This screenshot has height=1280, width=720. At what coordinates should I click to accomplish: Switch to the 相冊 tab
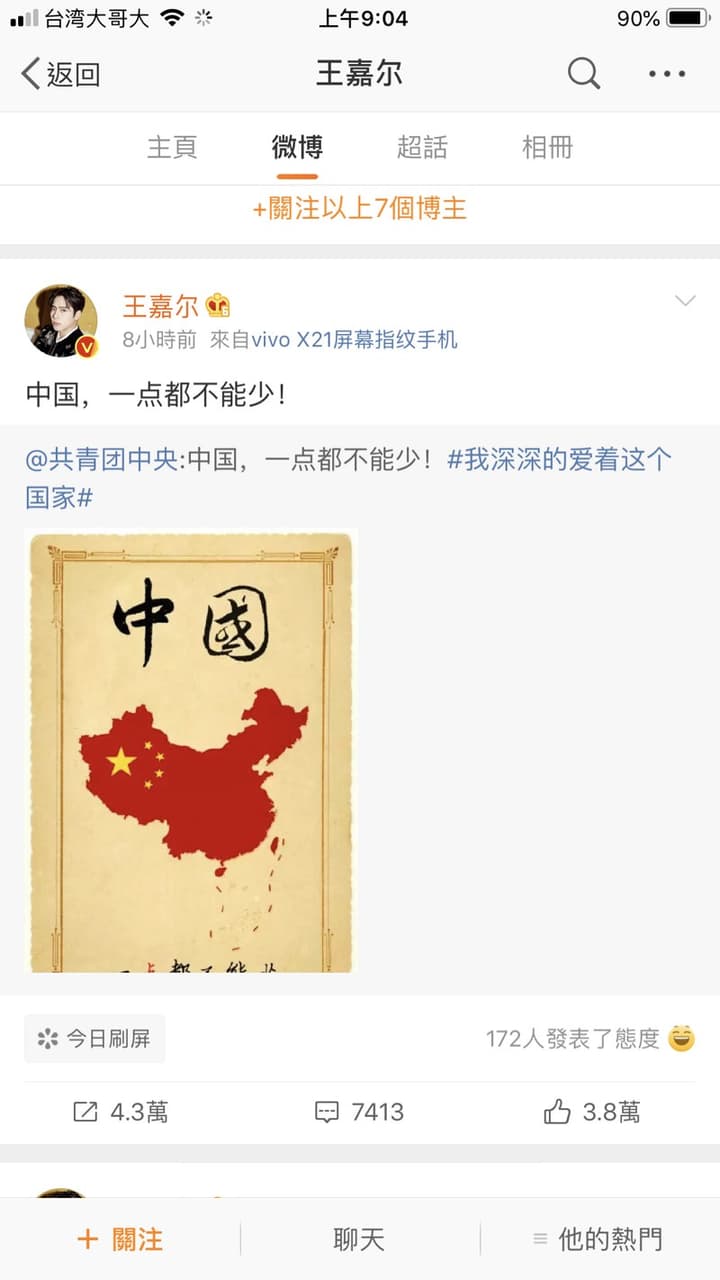coord(547,147)
